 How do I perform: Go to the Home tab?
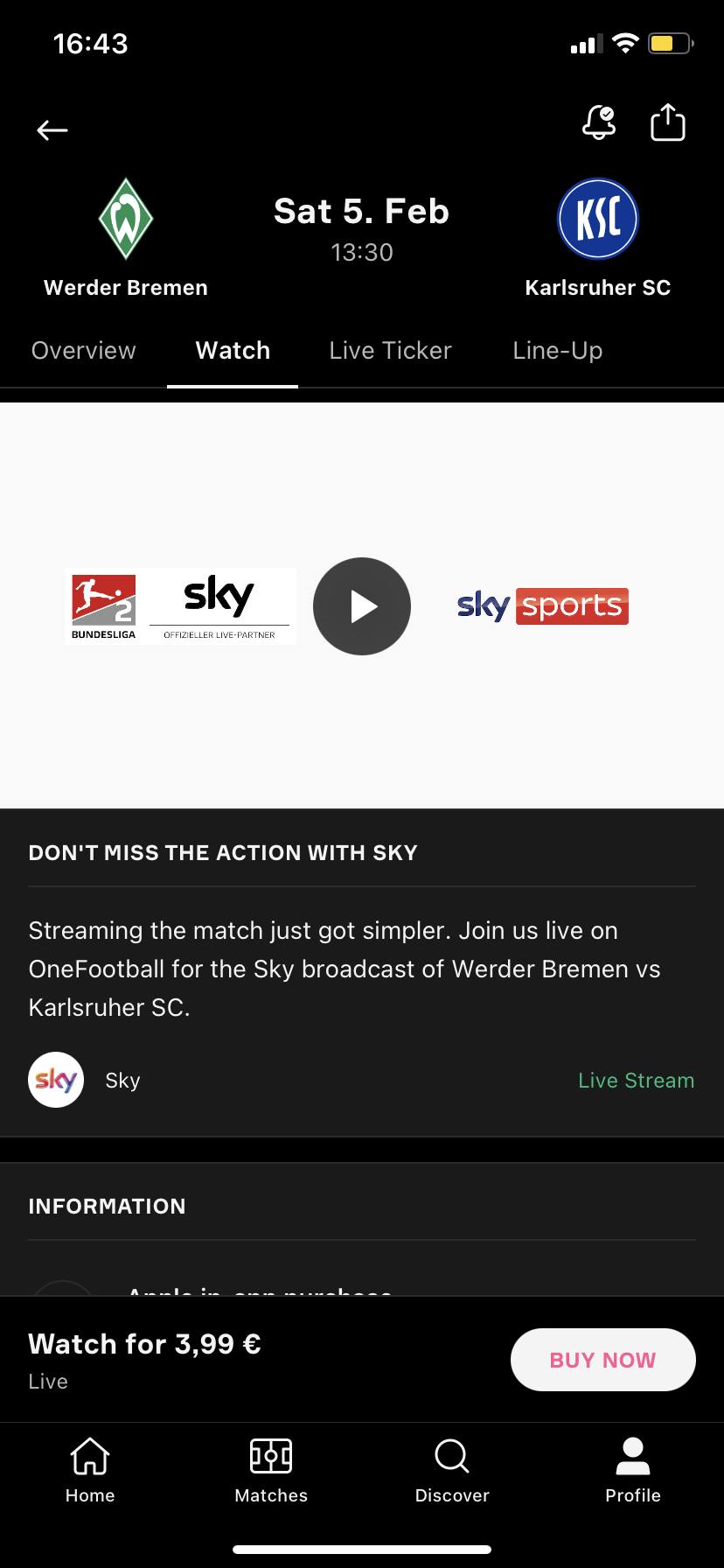[x=90, y=1471]
